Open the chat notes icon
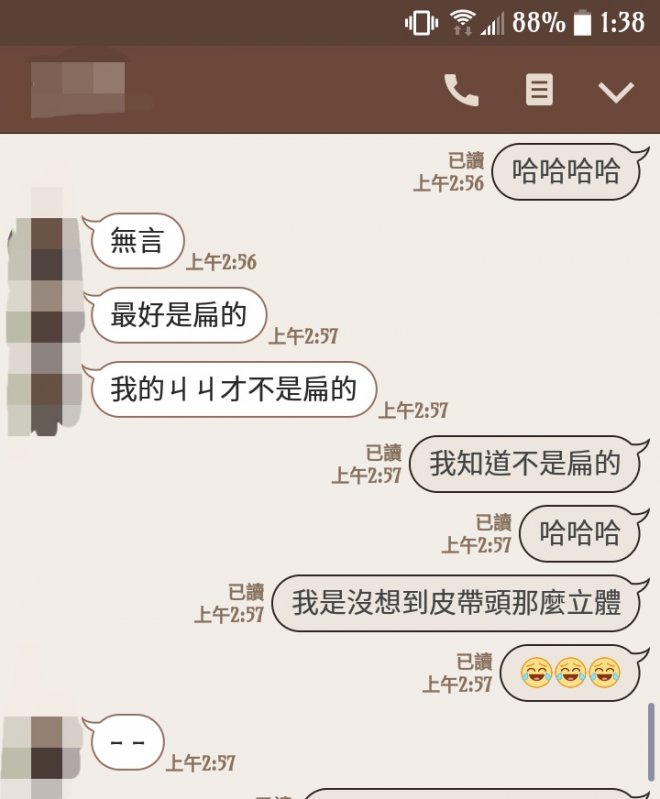The height and width of the screenshot is (799, 660). [x=539, y=91]
